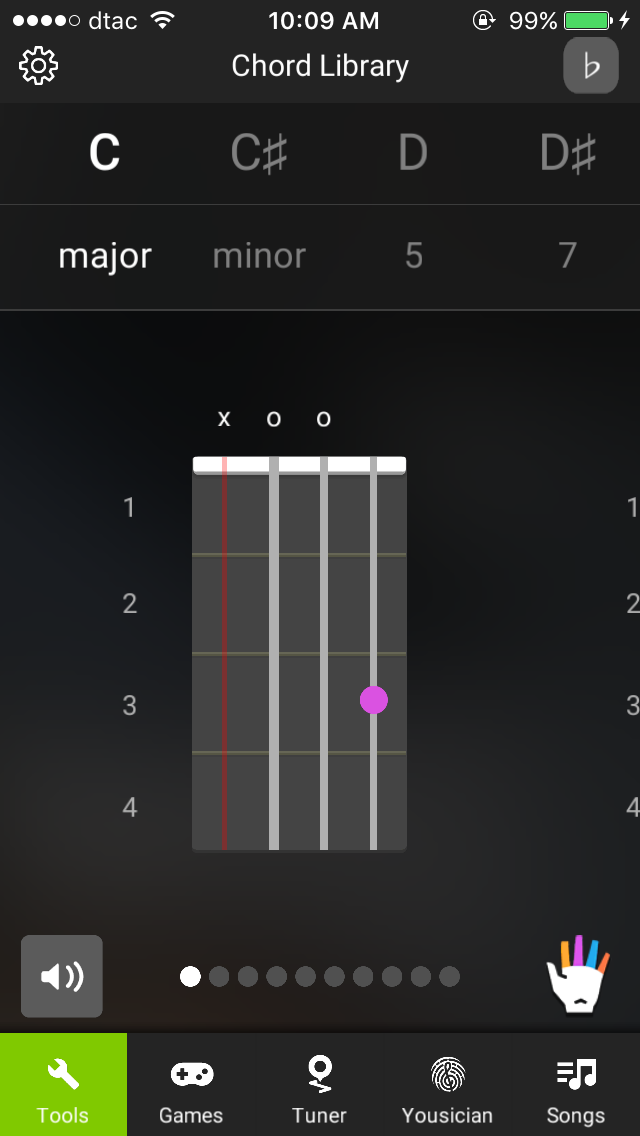Select the C root note
Image resolution: width=640 pixels, height=1136 pixels.
[x=104, y=153]
